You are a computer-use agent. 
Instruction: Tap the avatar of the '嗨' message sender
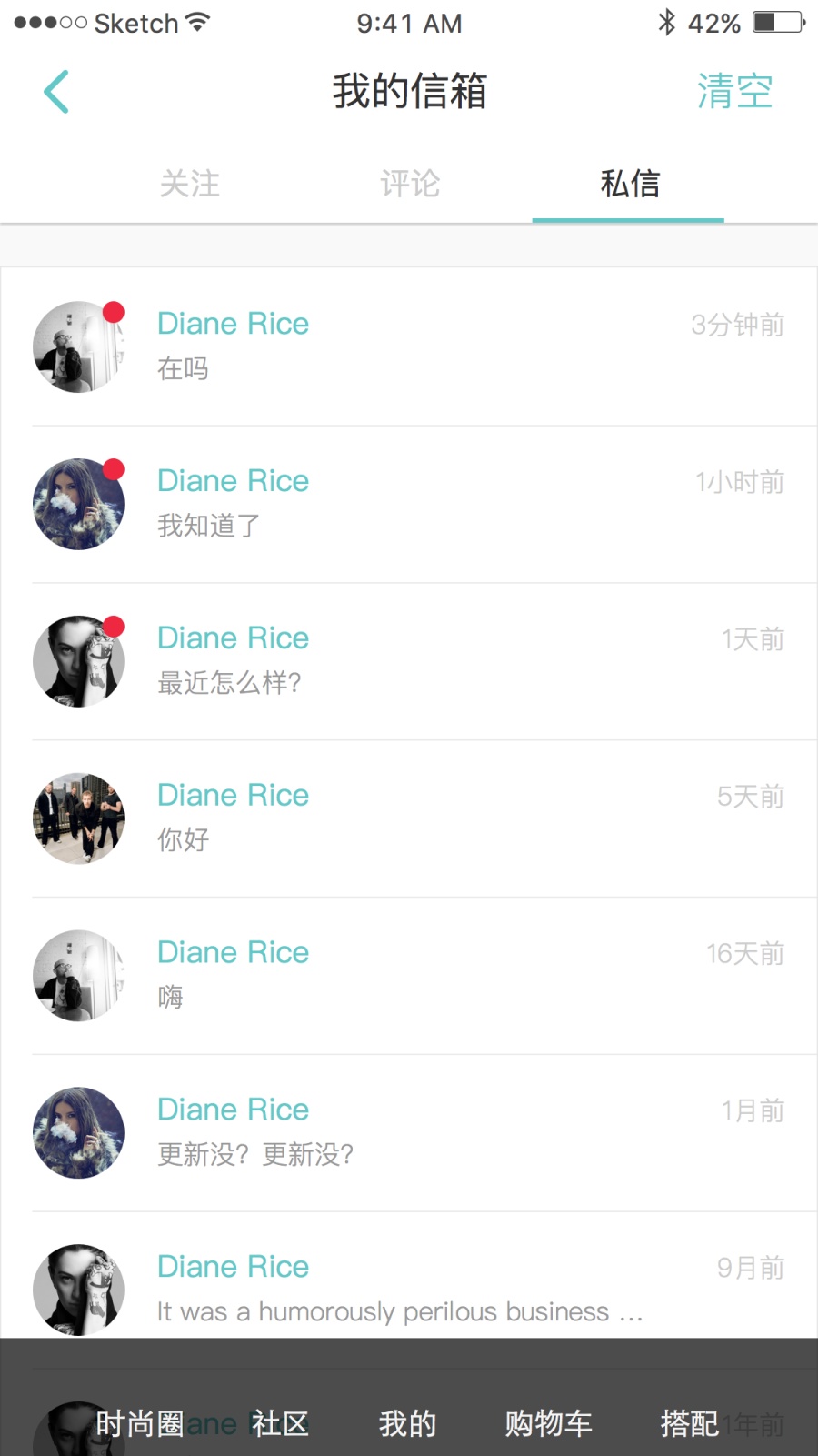click(78, 974)
